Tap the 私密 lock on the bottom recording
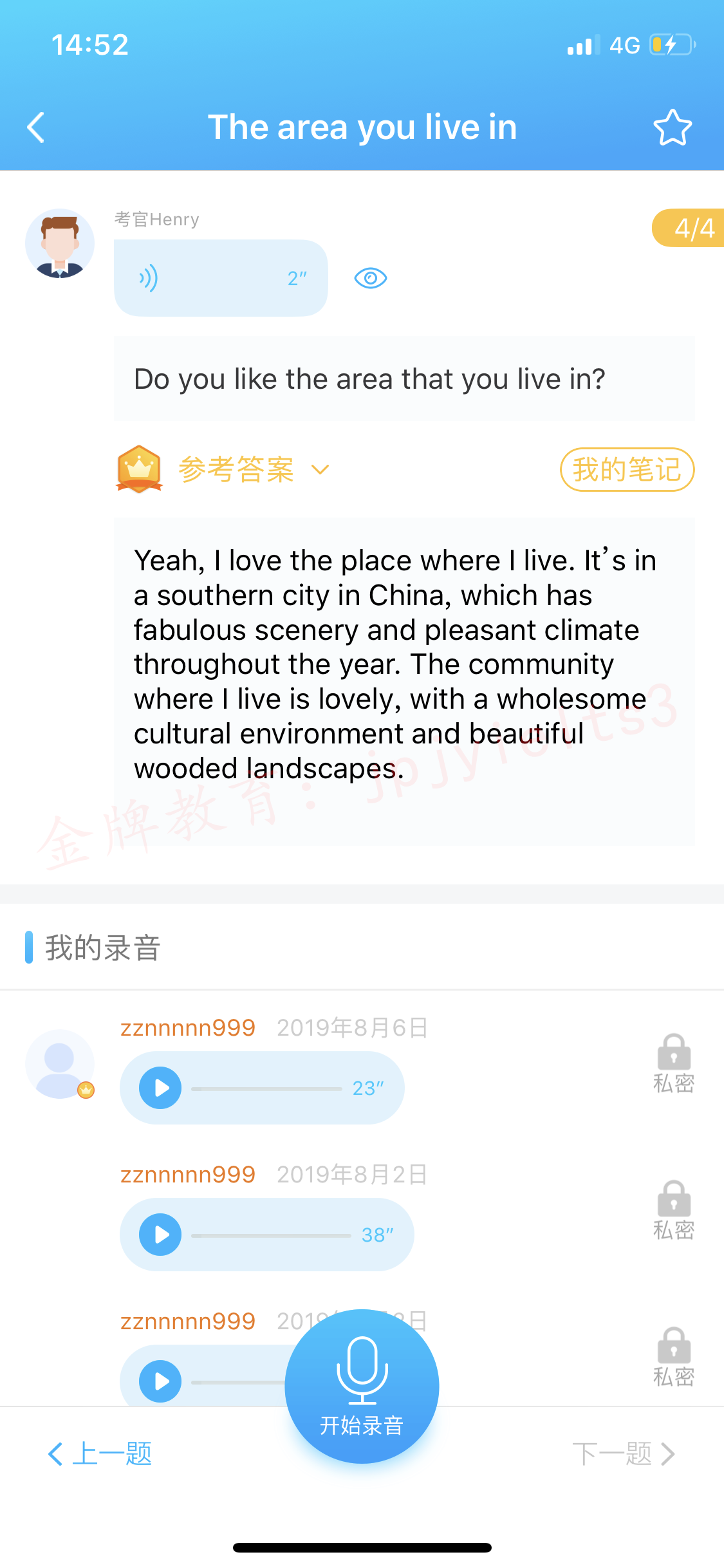This screenshot has height=1568, width=724. point(674,1358)
